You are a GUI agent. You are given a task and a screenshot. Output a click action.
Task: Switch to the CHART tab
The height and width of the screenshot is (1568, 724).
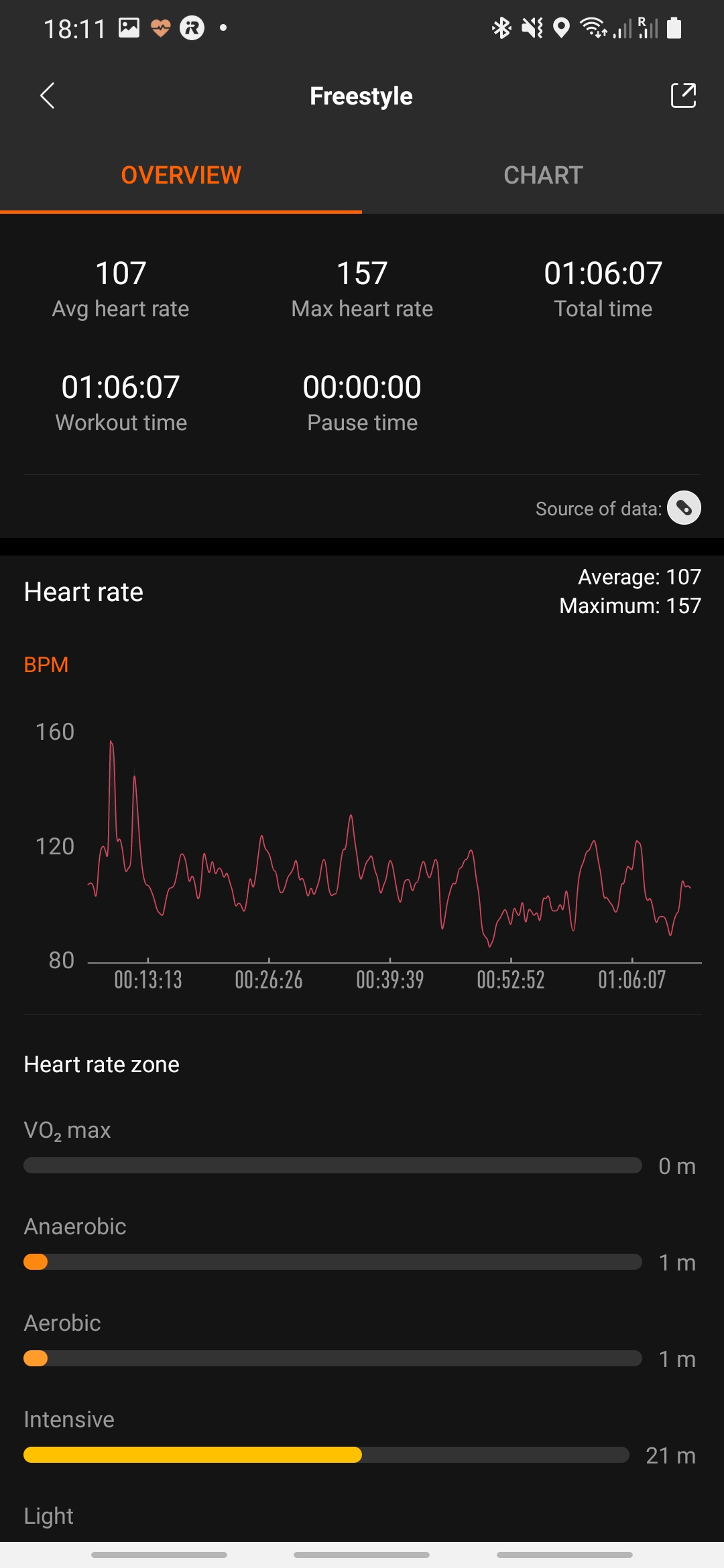tap(543, 176)
